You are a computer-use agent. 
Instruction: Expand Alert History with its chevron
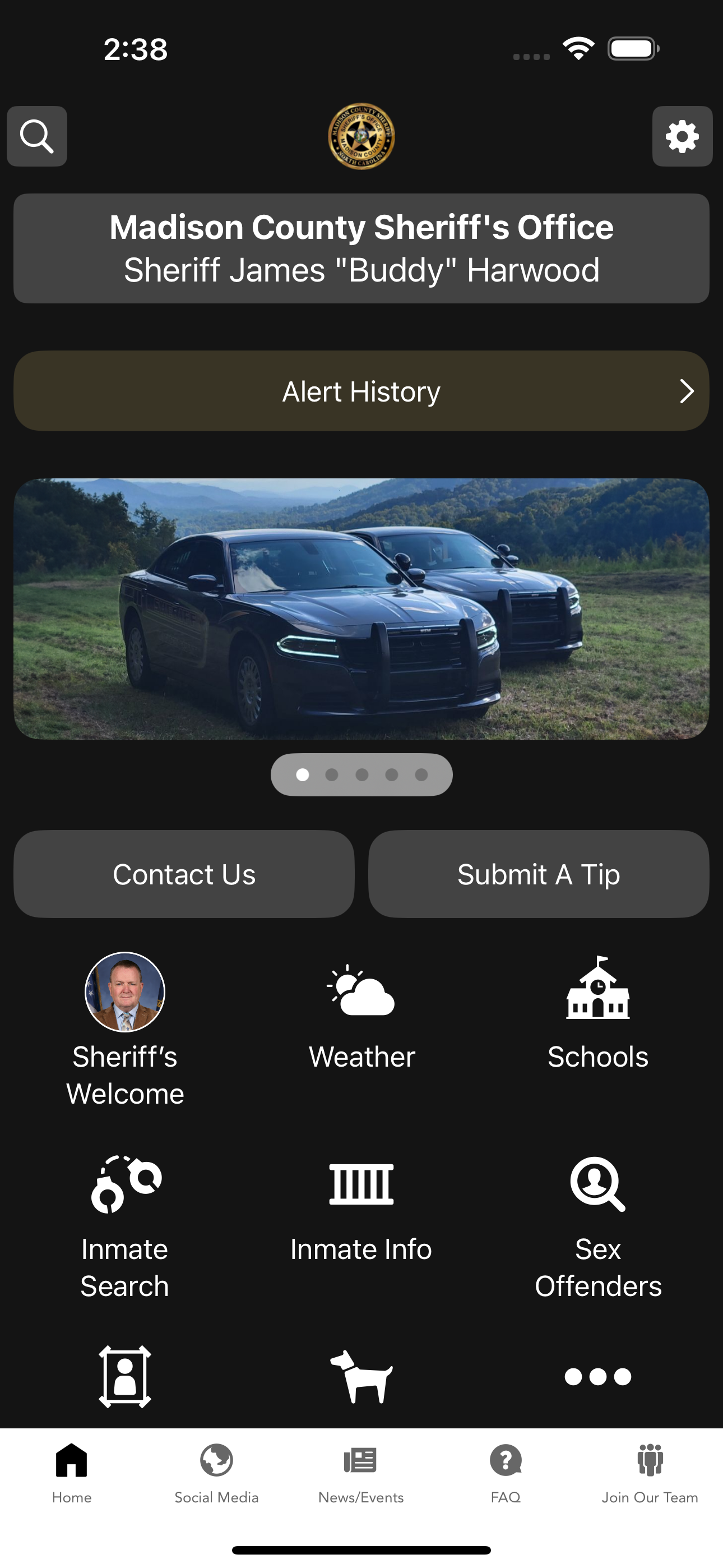[687, 391]
